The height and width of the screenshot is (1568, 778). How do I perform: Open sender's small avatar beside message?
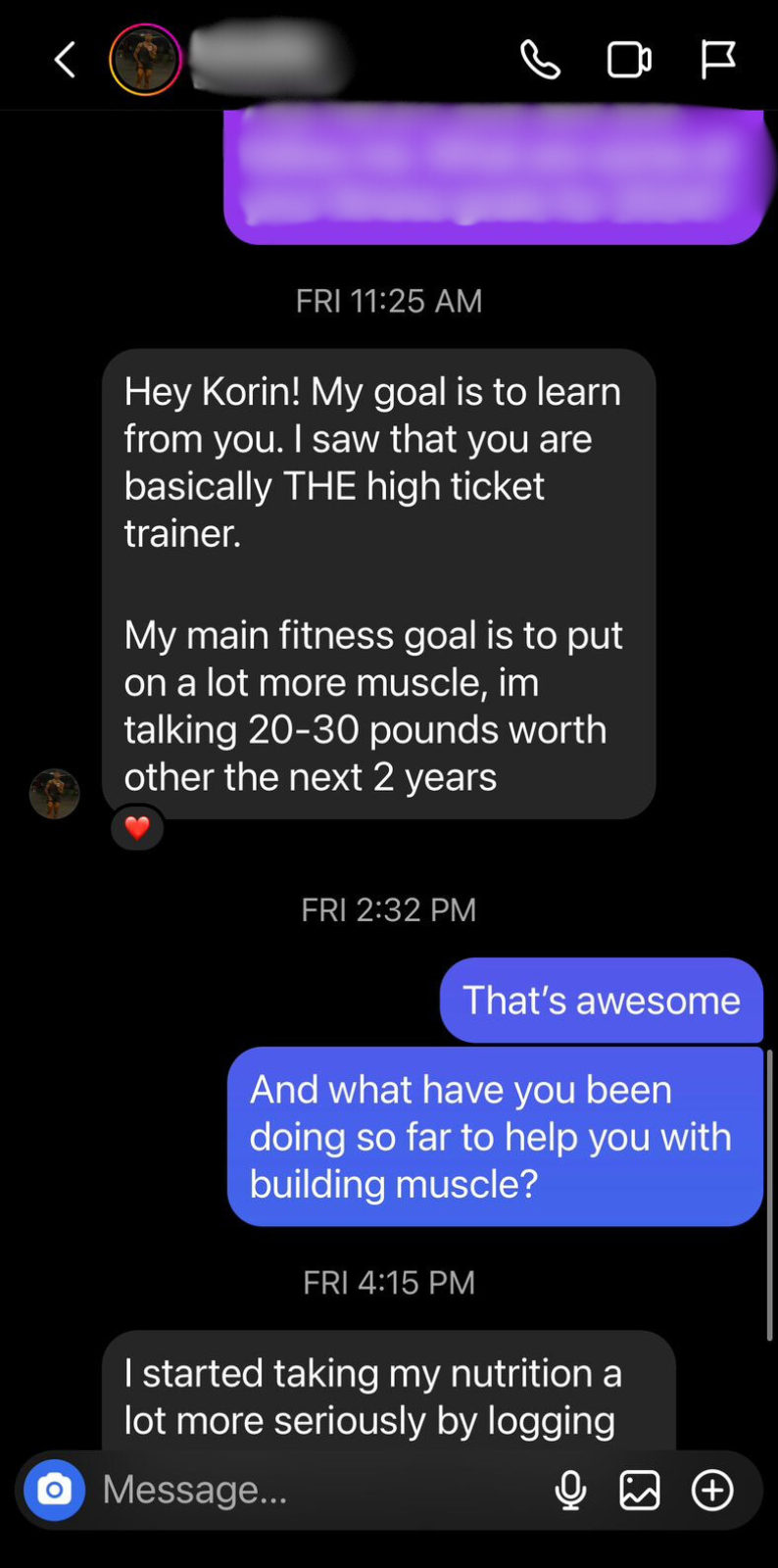[54, 794]
